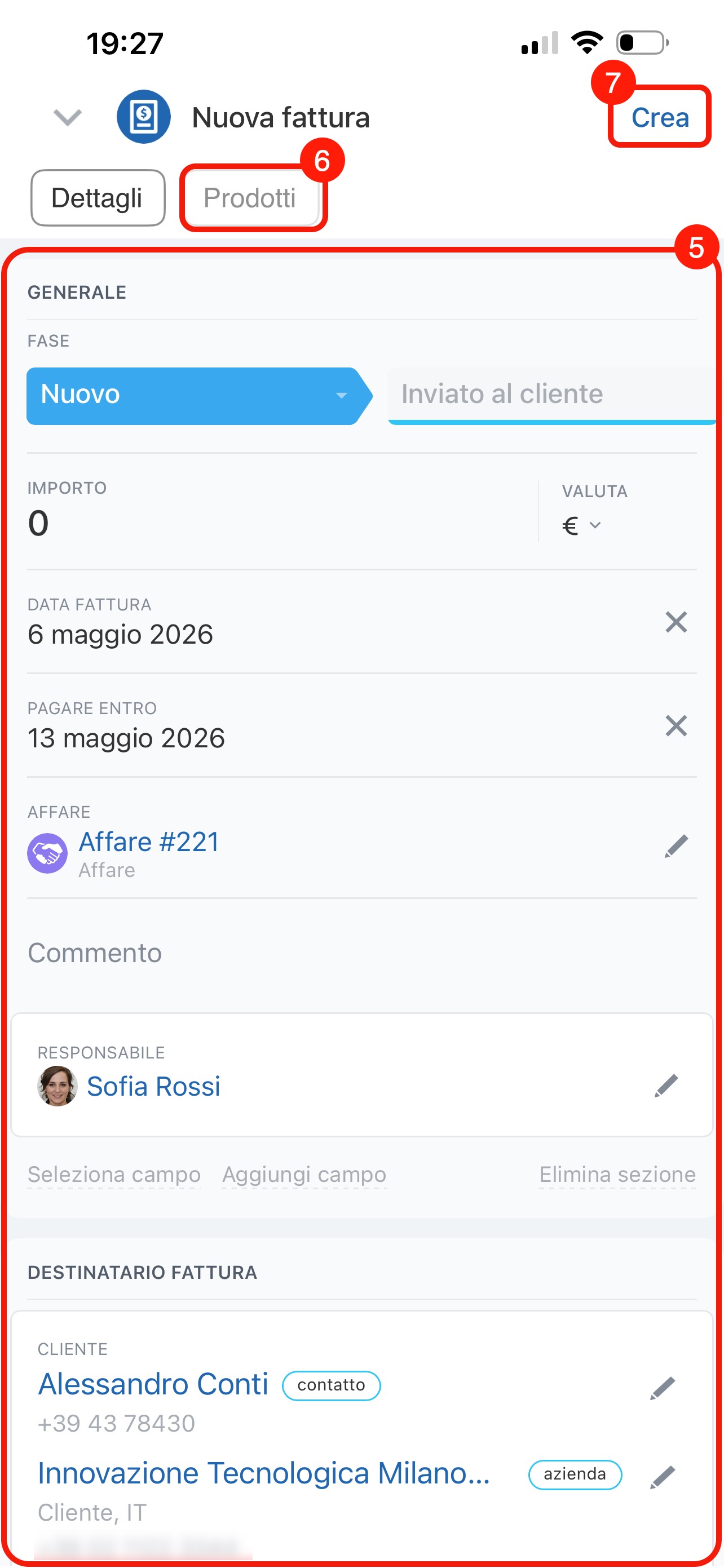Image resolution: width=724 pixels, height=1568 pixels.
Task: Switch to the Dettagli tab
Action: pyautogui.click(x=98, y=198)
